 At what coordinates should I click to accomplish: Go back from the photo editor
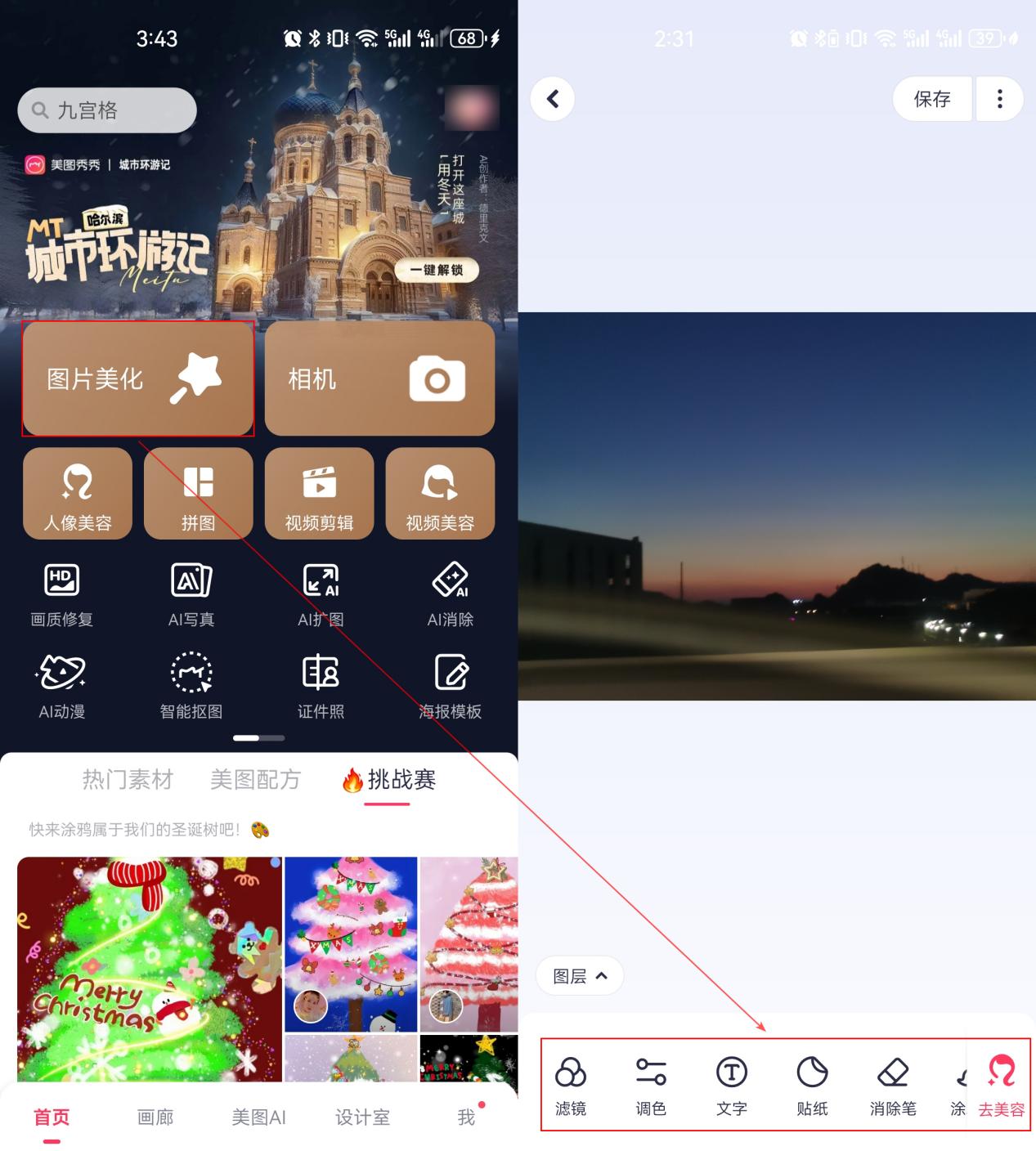point(553,99)
